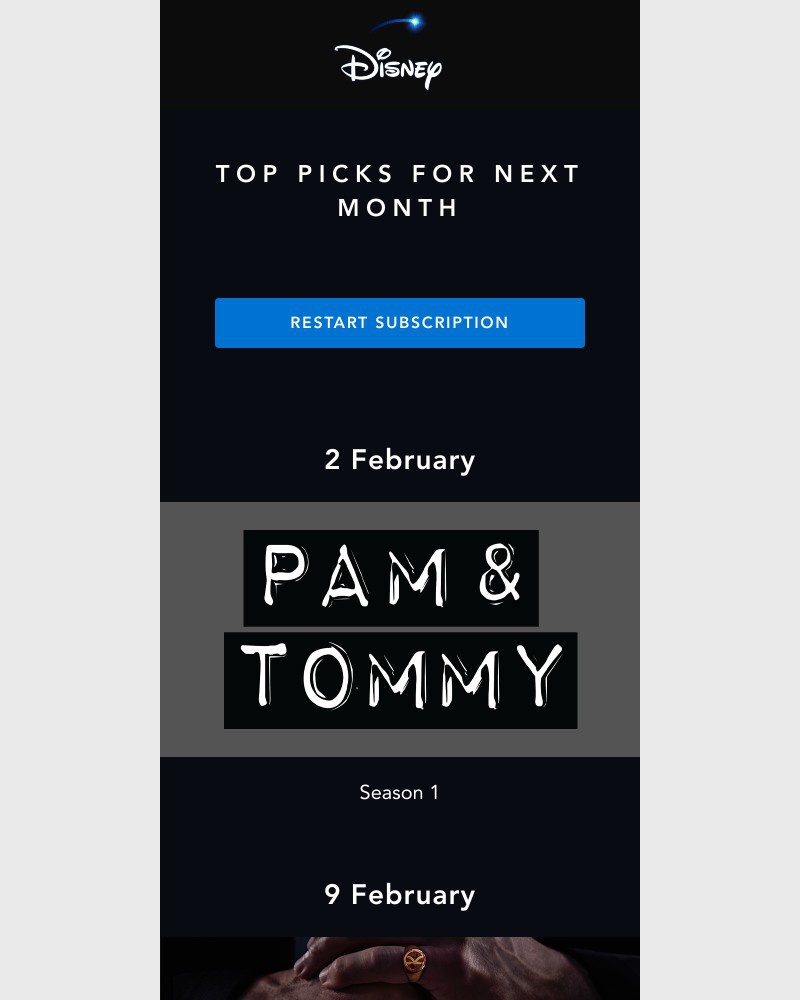
Task: Tap the Restart Subscription button
Action: (x=400, y=323)
